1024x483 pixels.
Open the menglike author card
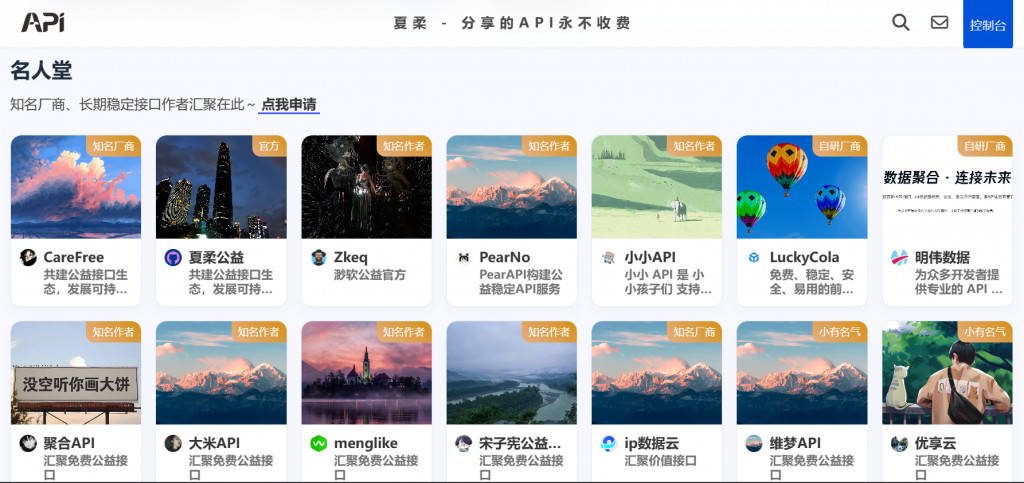point(366,400)
